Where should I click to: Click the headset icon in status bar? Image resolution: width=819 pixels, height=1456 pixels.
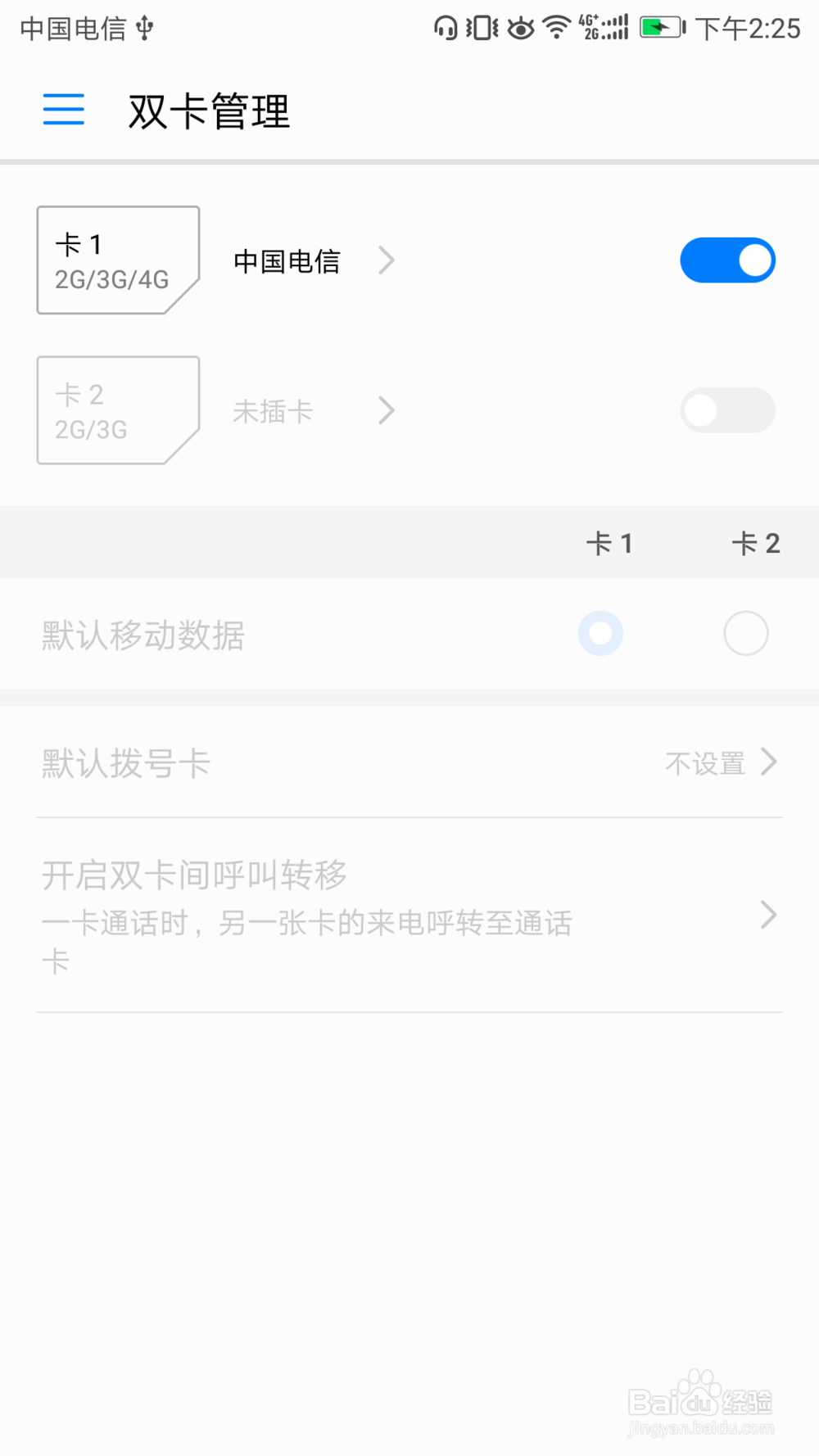tap(445, 27)
